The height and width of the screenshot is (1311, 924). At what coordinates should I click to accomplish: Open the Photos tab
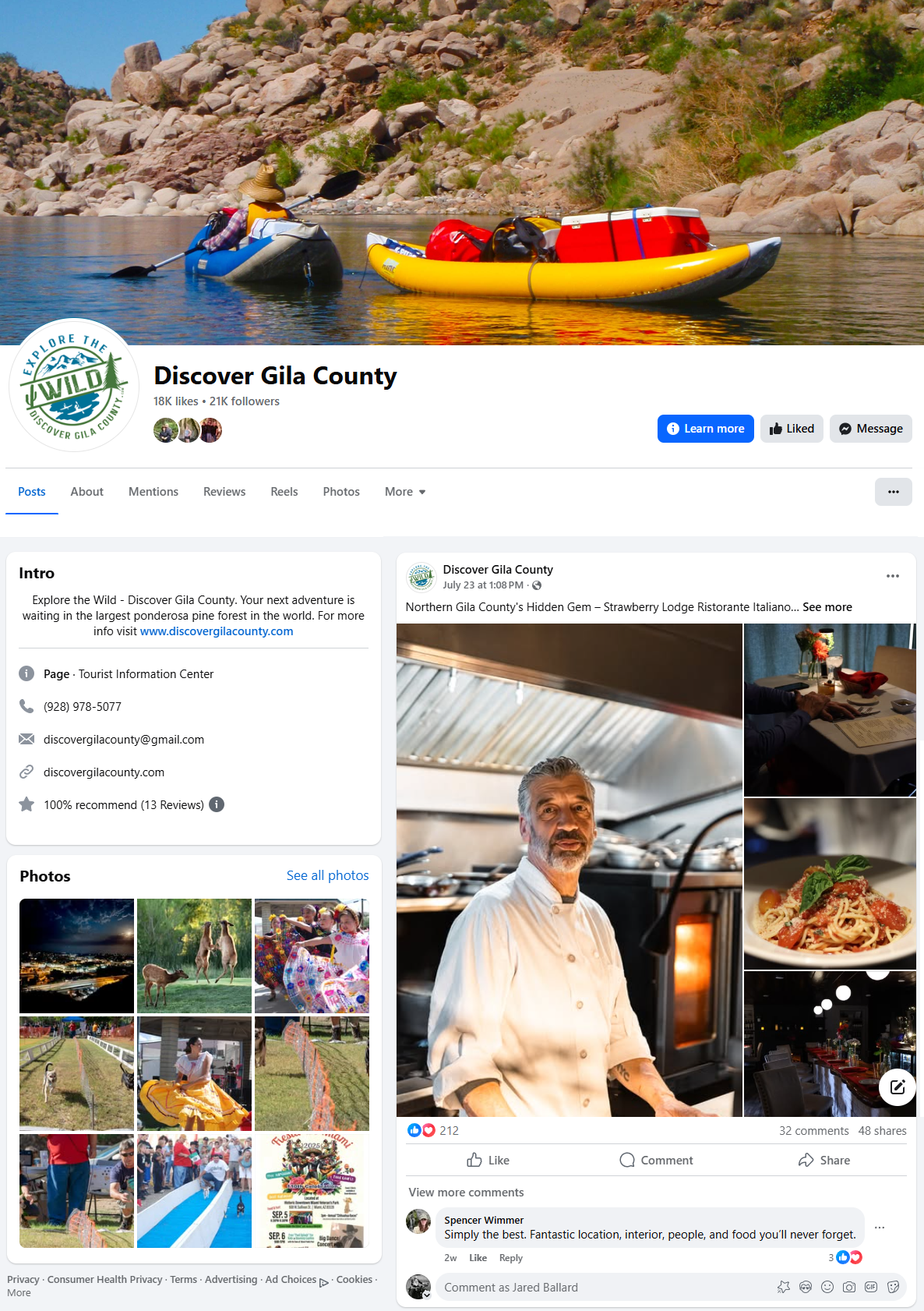point(341,492)
